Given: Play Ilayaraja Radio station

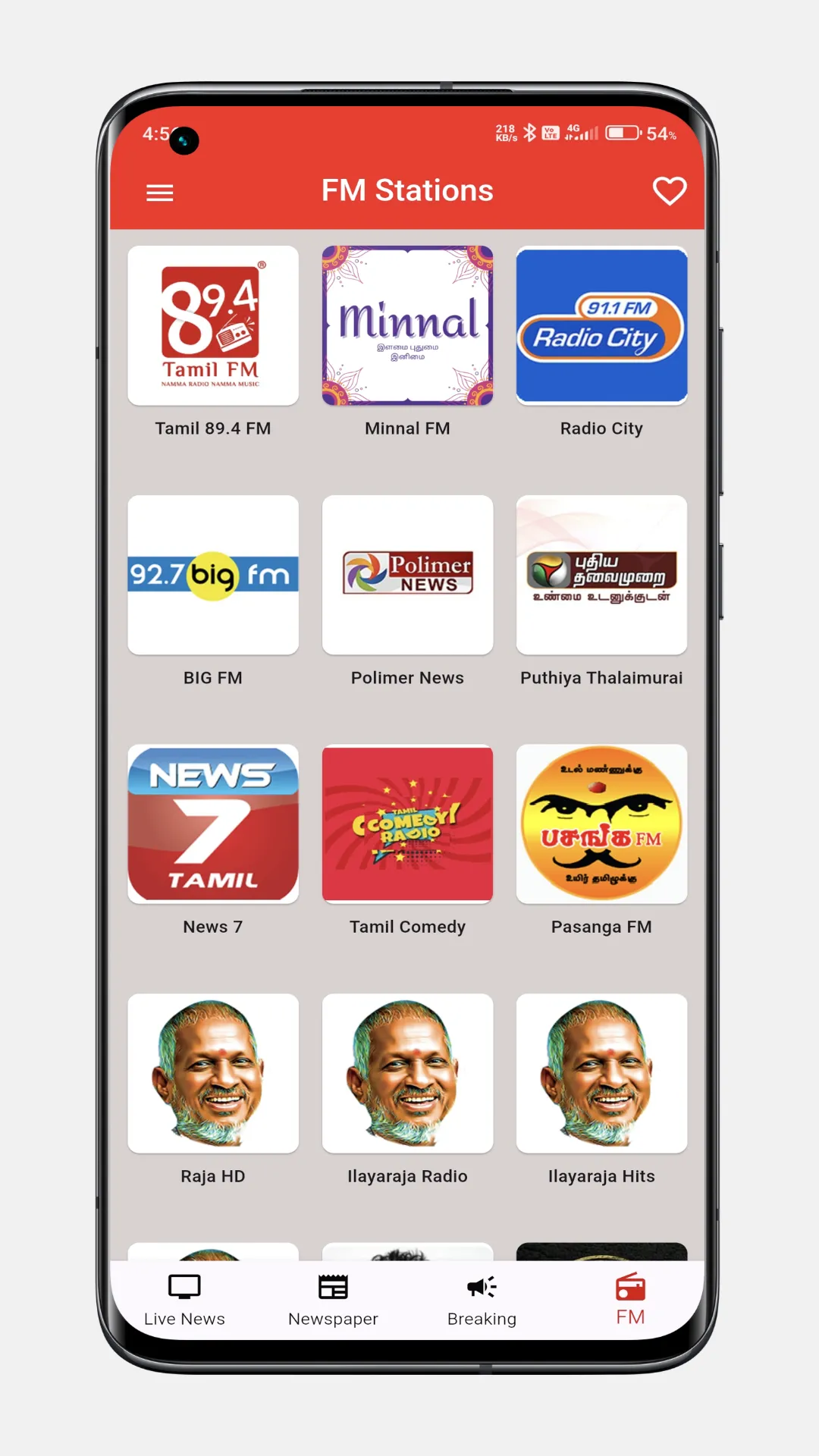Looking at the screenshot, I should coord(407,1073).
